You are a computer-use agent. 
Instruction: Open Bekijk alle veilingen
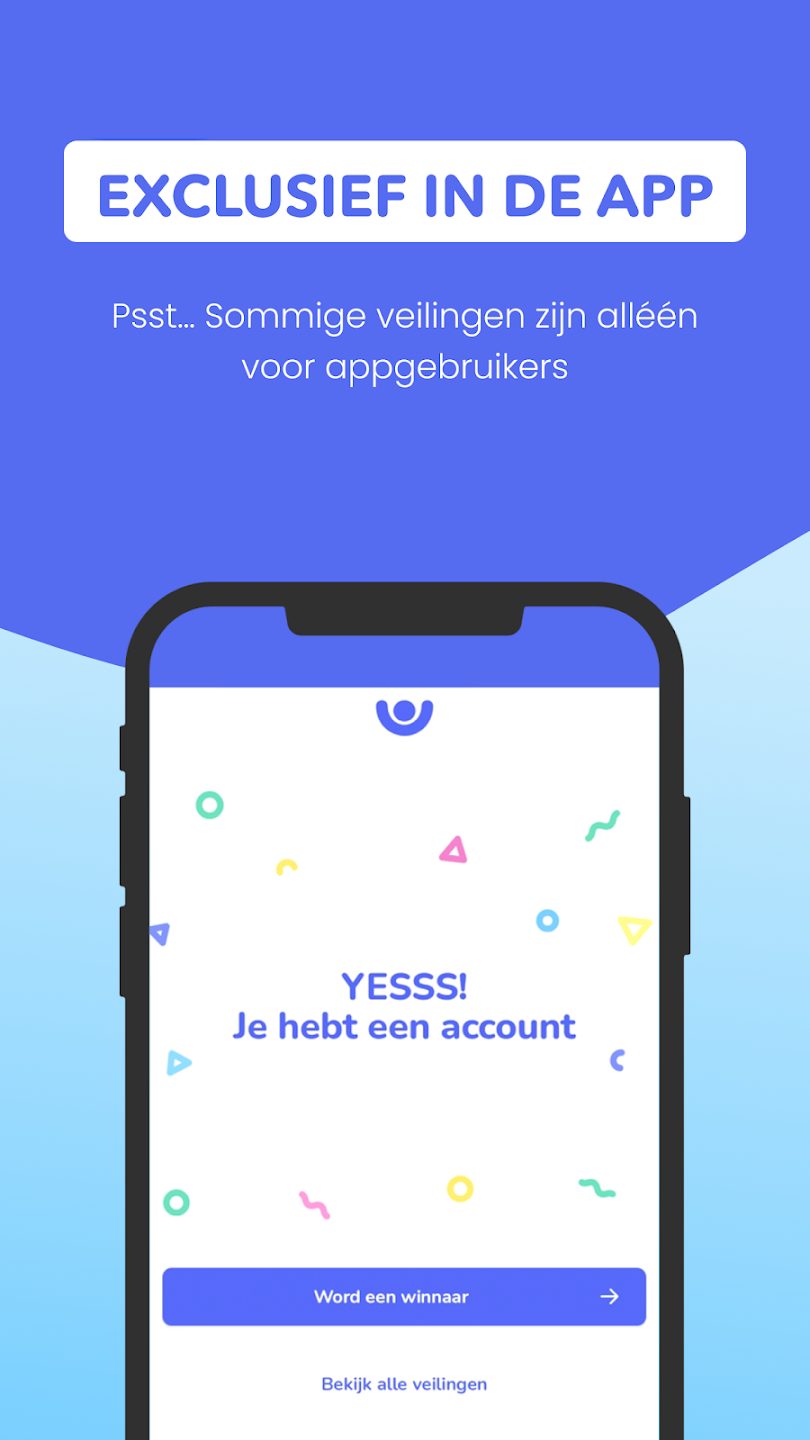(403, 1384)
